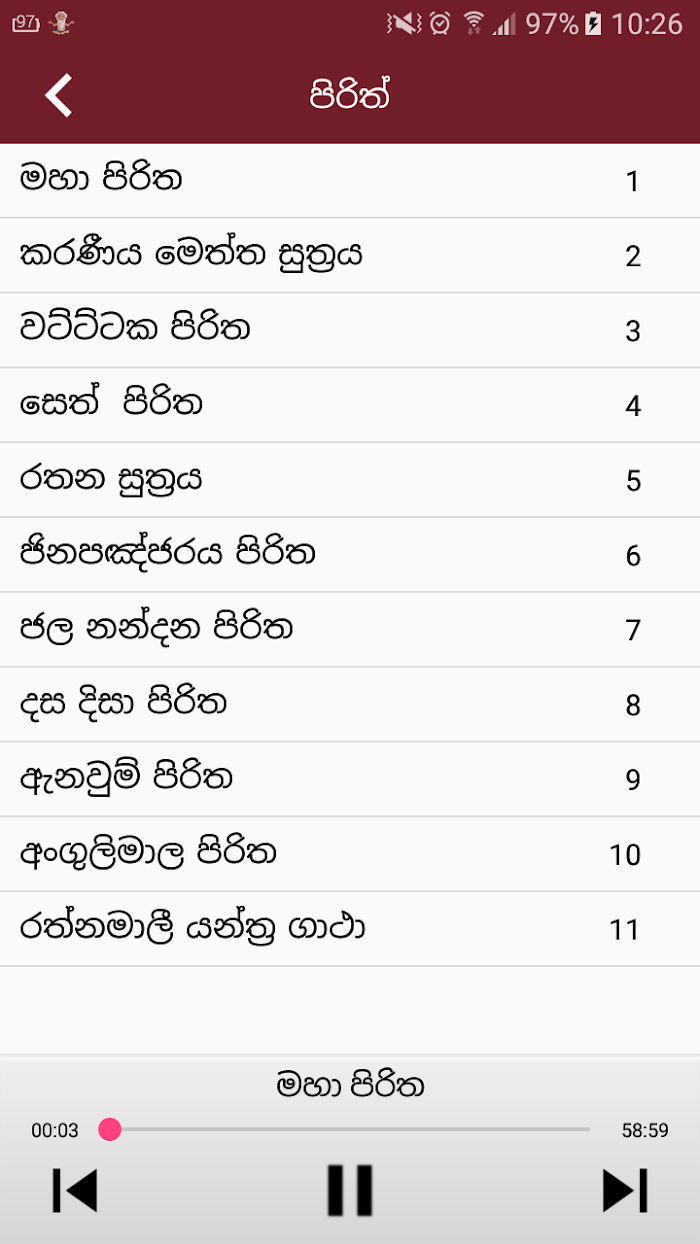700x1244 pixels.
Task: Select track 9 ඇනවුම් පිරිත
Action: tap(350, 781)
